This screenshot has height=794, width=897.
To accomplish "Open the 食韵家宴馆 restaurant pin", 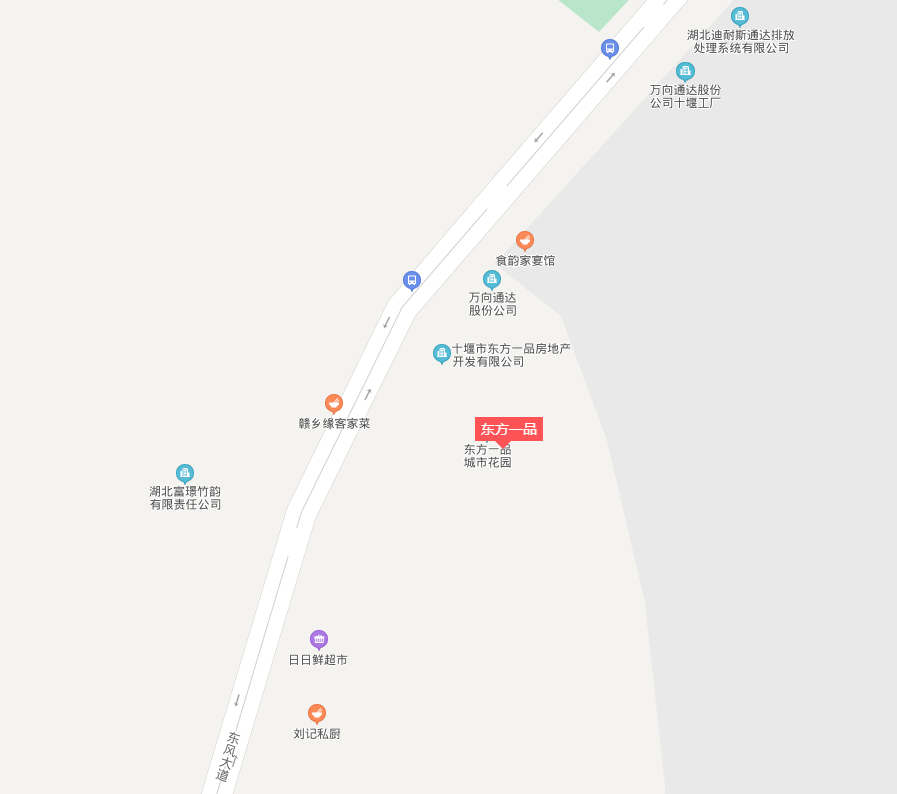I will 525,241.
